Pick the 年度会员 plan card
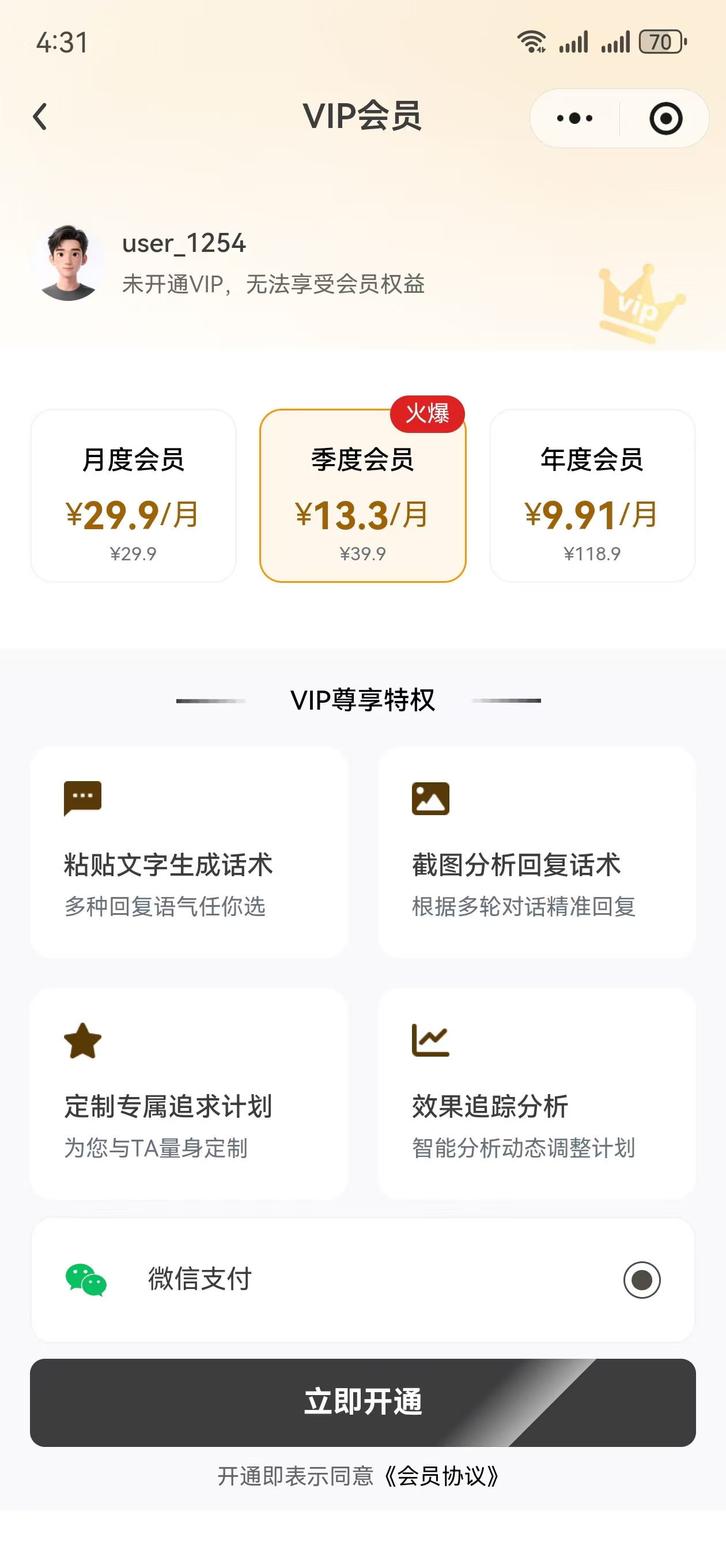The width and height of the screenshot is (726, 1568). click(x=592, y=496)
